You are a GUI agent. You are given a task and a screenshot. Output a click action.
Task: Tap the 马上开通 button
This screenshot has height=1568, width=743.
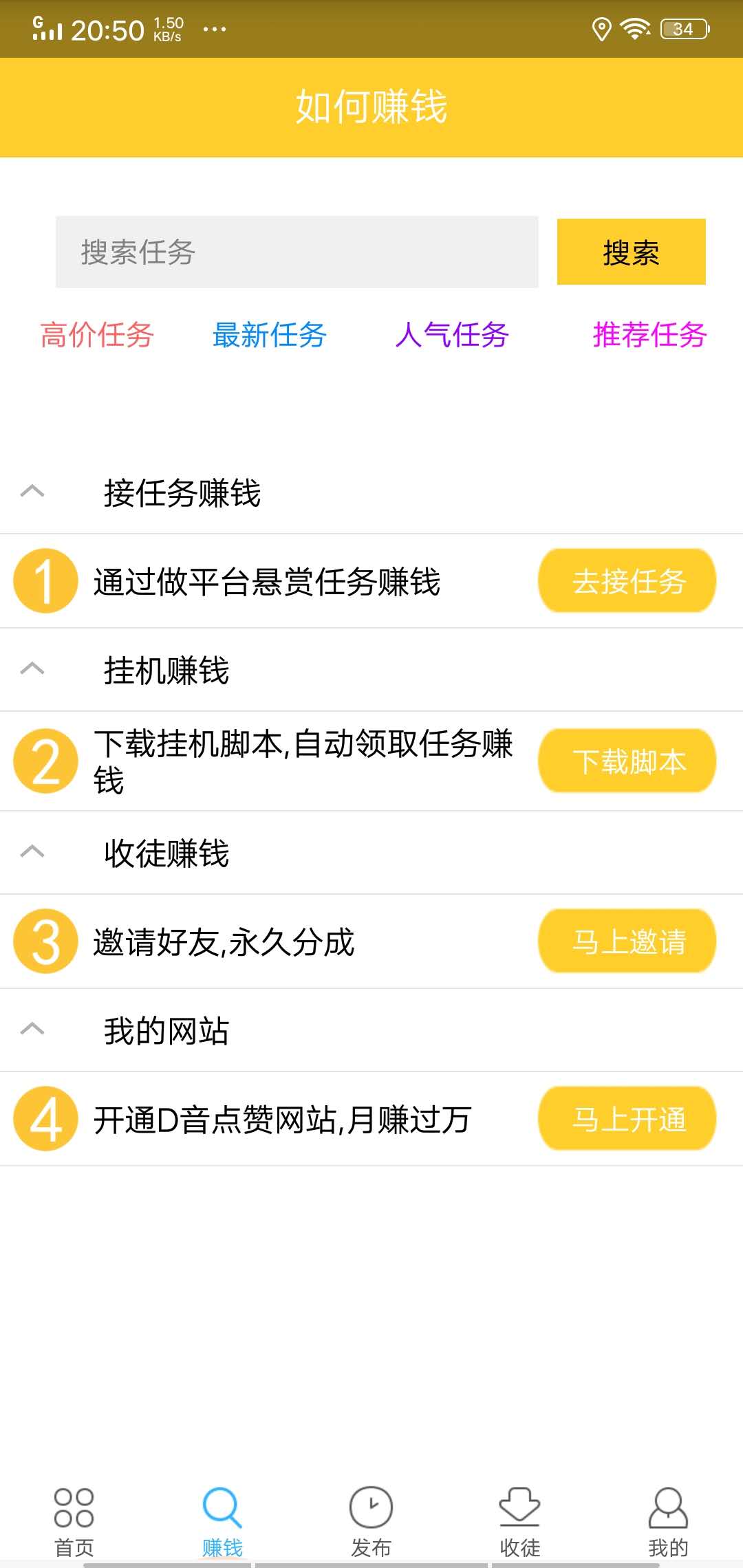pyautogui.click(x=627, y=1119)
